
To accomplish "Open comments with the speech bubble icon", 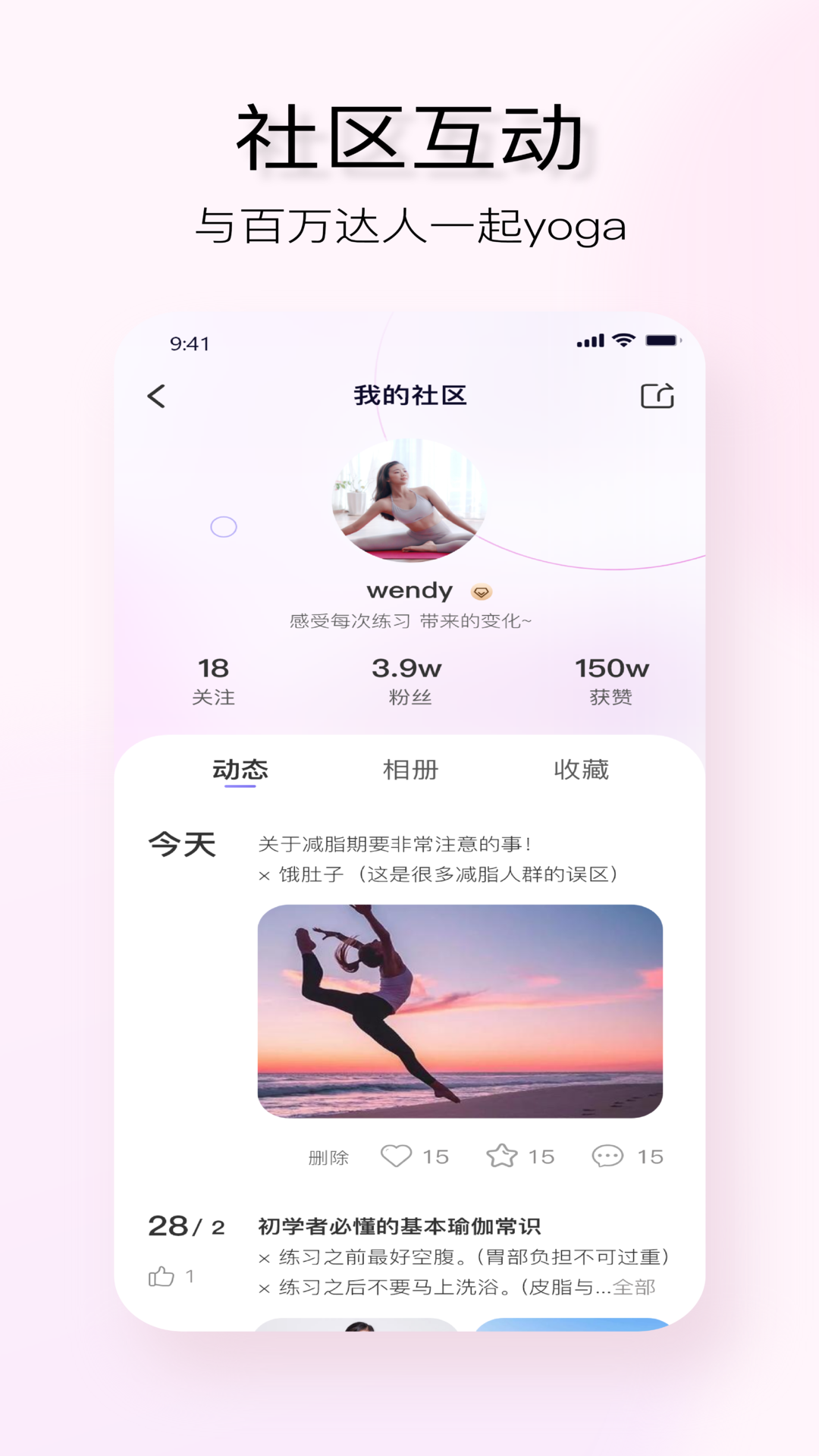I will point(607,1156).
